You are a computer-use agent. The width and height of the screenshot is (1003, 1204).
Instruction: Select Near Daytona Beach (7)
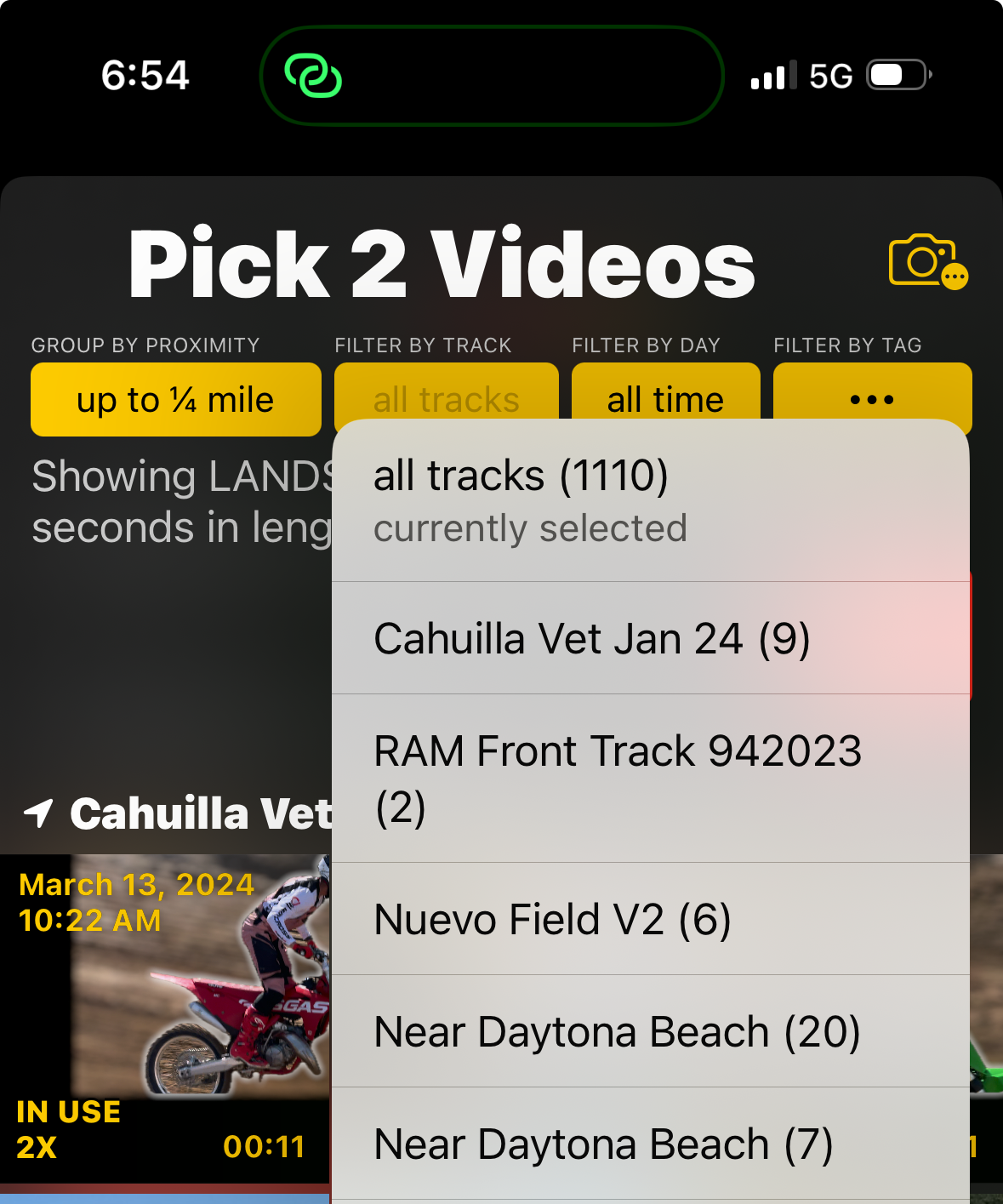650,1144
